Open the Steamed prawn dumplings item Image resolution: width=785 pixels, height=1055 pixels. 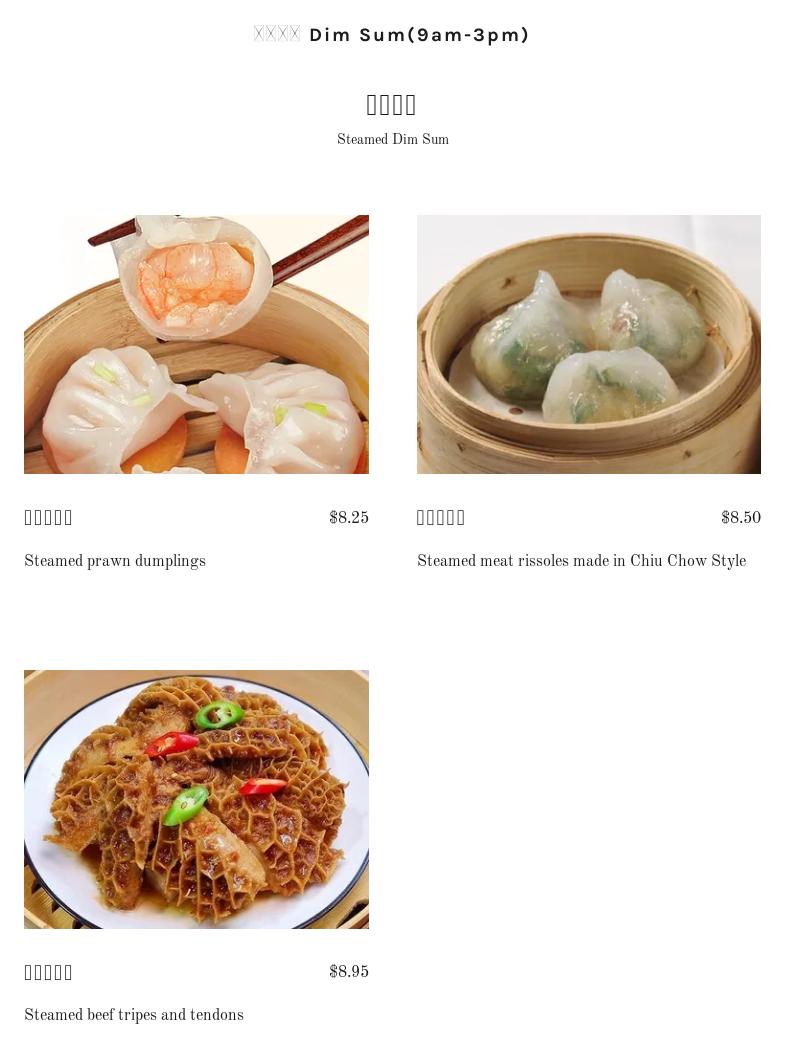pos(196,345)
